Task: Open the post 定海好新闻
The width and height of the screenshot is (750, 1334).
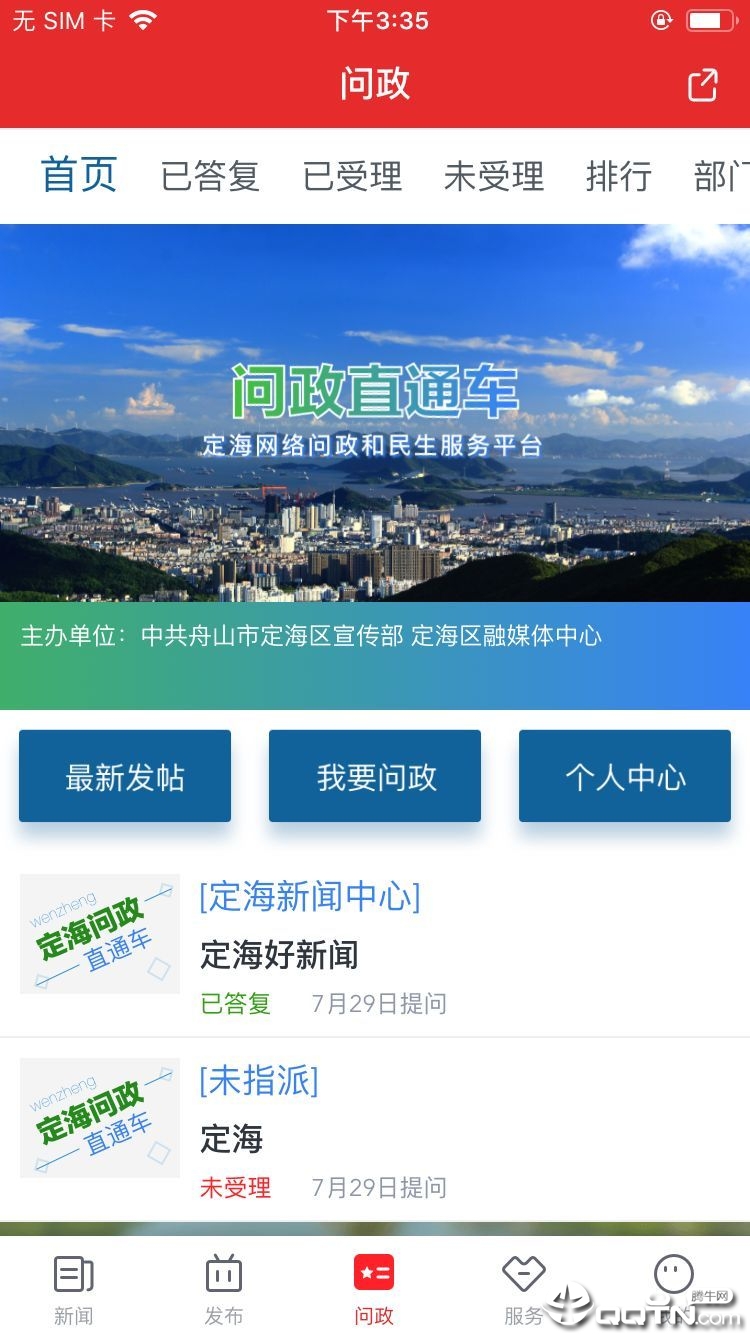Action: 279,955
